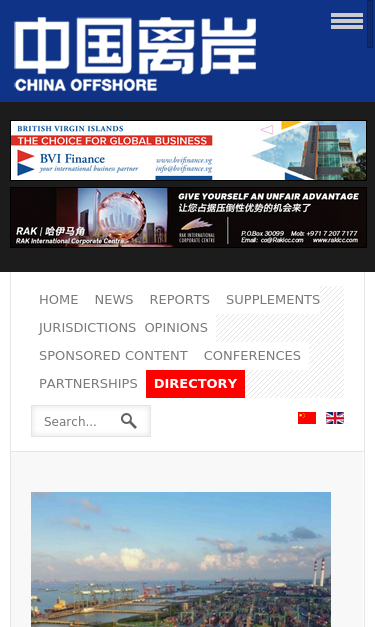Open the BVI Finance banner ad
This screenshot has height=627, width=375.
coord(188,150)
